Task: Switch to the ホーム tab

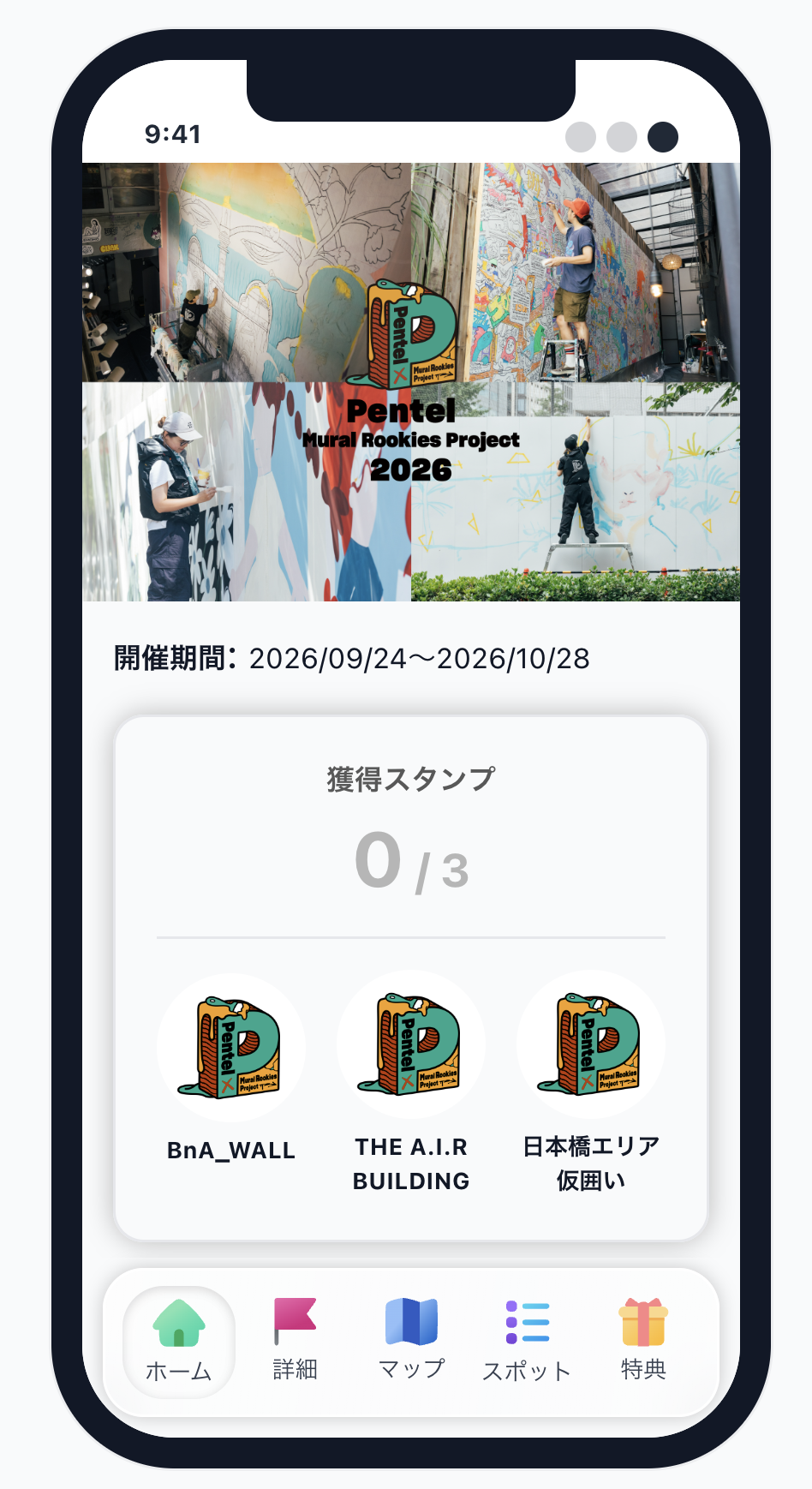Action: pyautogui.click(x=179, y=1342)
